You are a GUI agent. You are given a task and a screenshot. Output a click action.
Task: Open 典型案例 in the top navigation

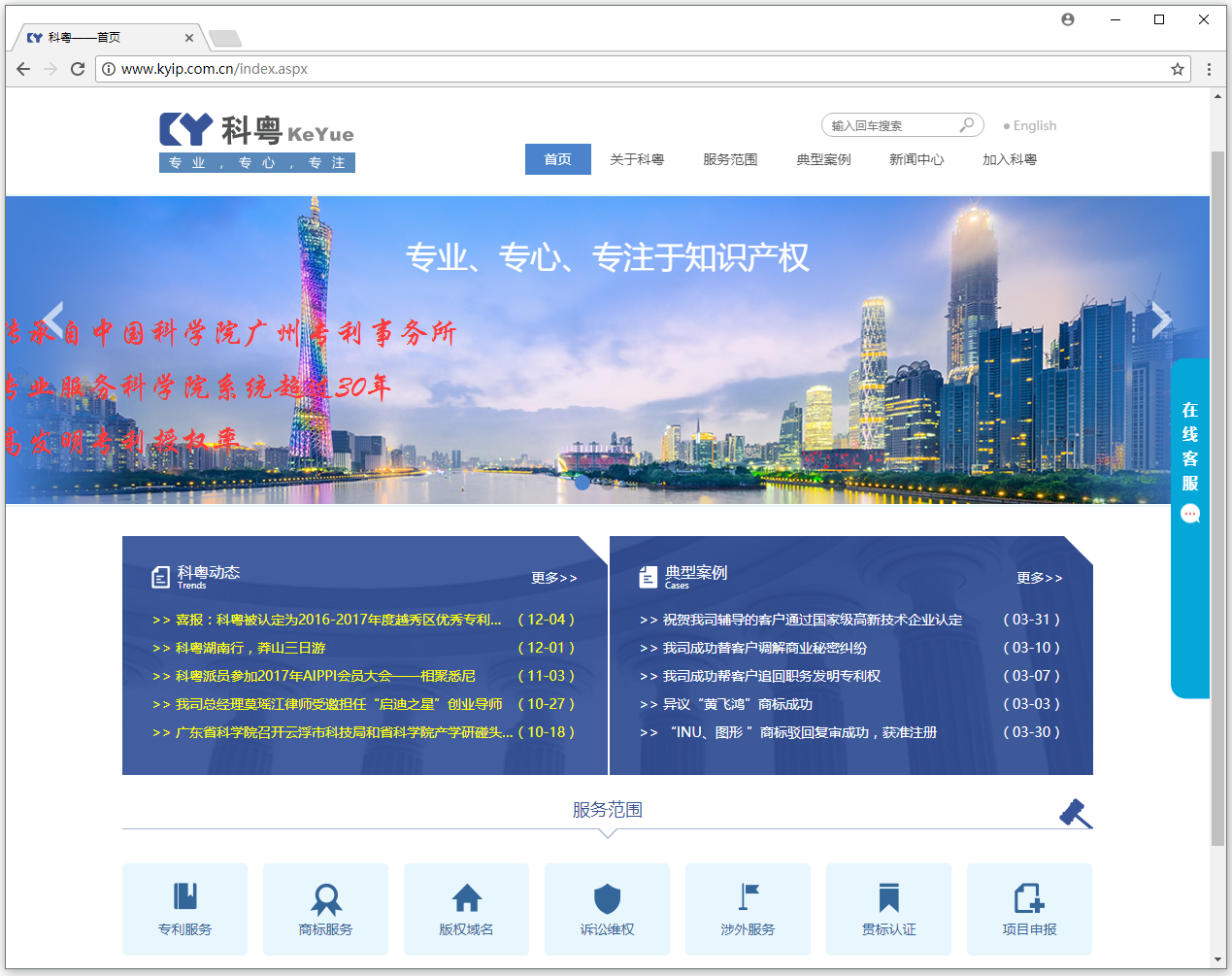pos(823,159)
